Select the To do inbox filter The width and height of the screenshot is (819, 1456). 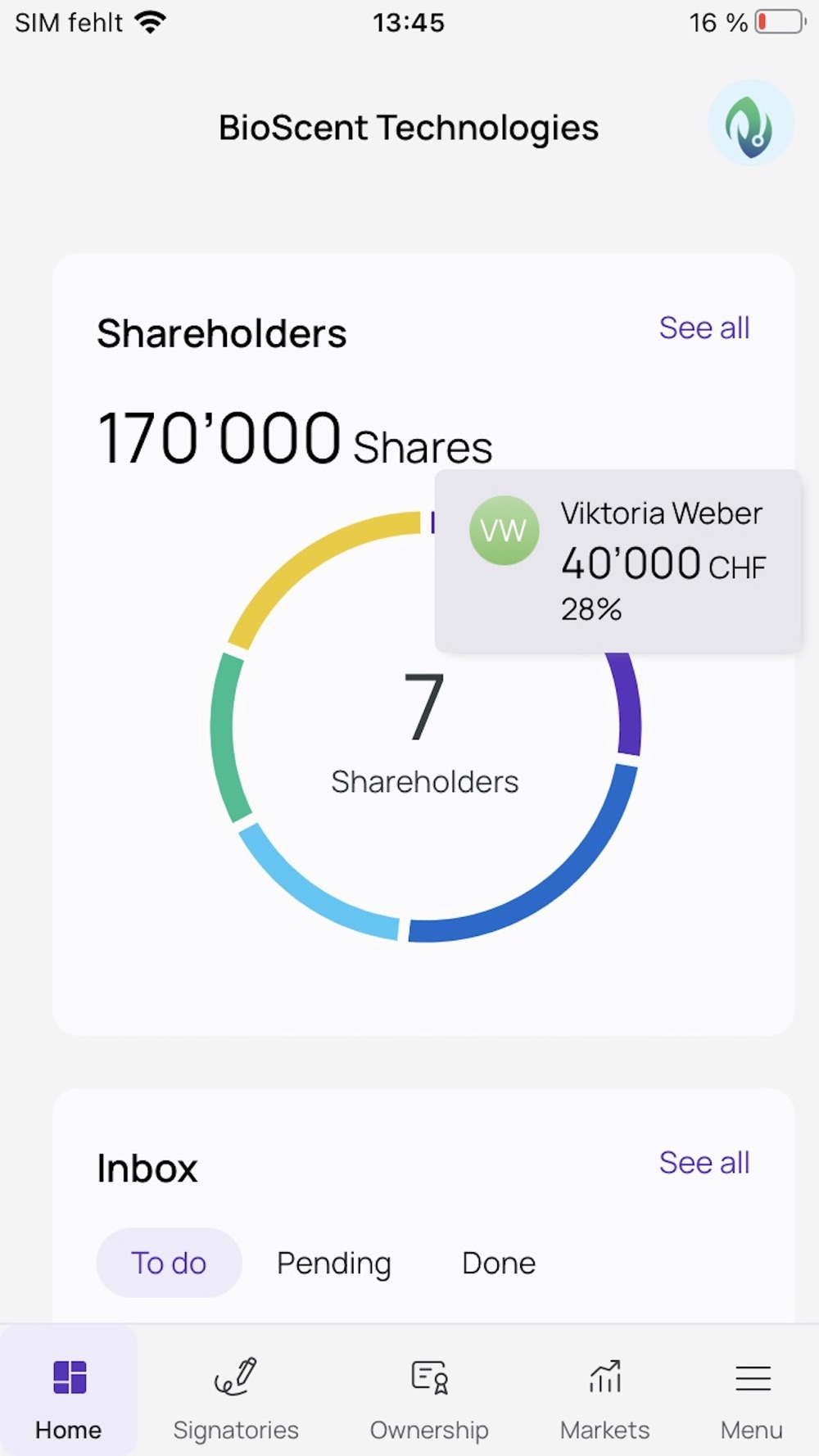[x=169, y=1263]
